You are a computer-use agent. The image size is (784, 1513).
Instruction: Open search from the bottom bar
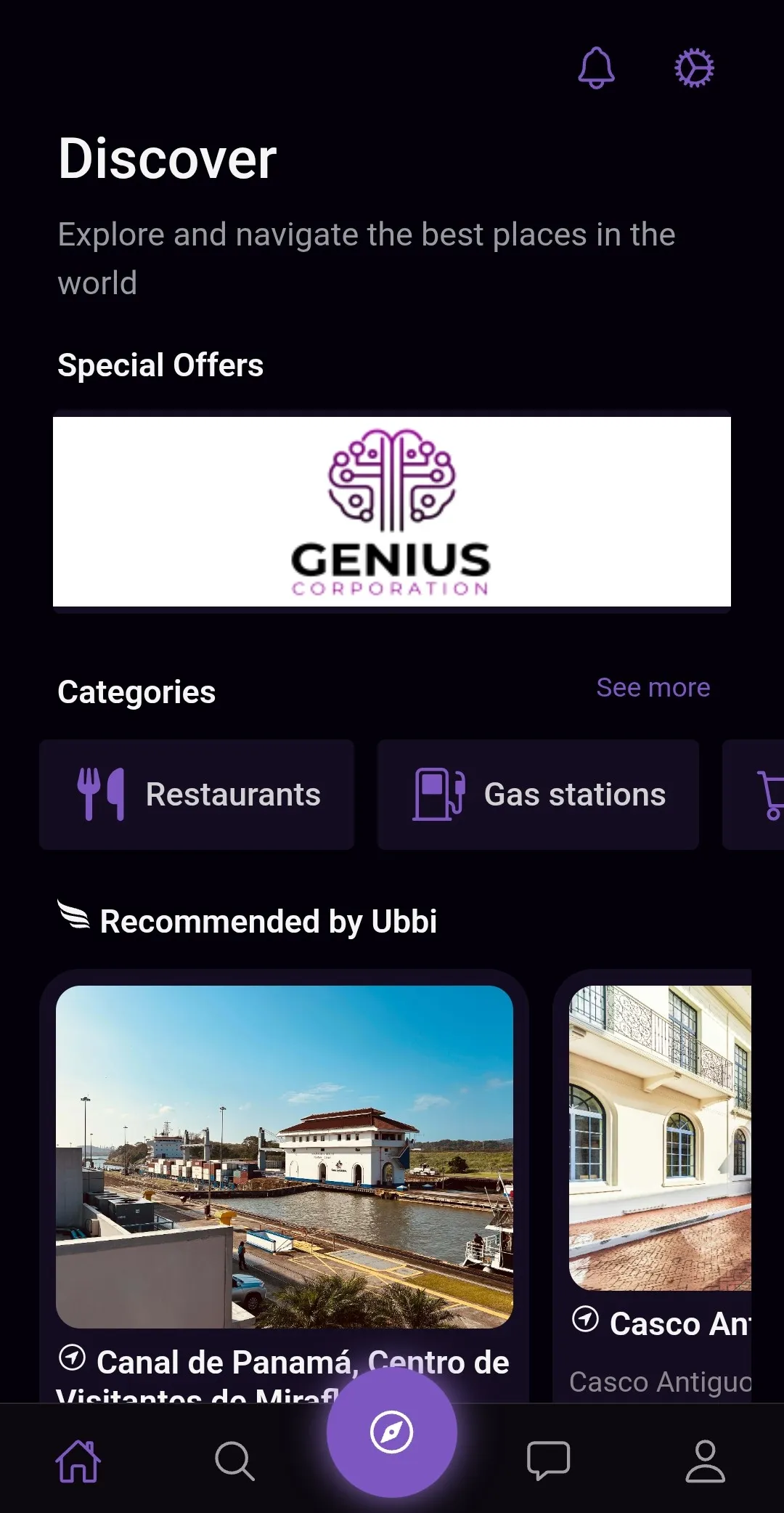point(235,1461)
